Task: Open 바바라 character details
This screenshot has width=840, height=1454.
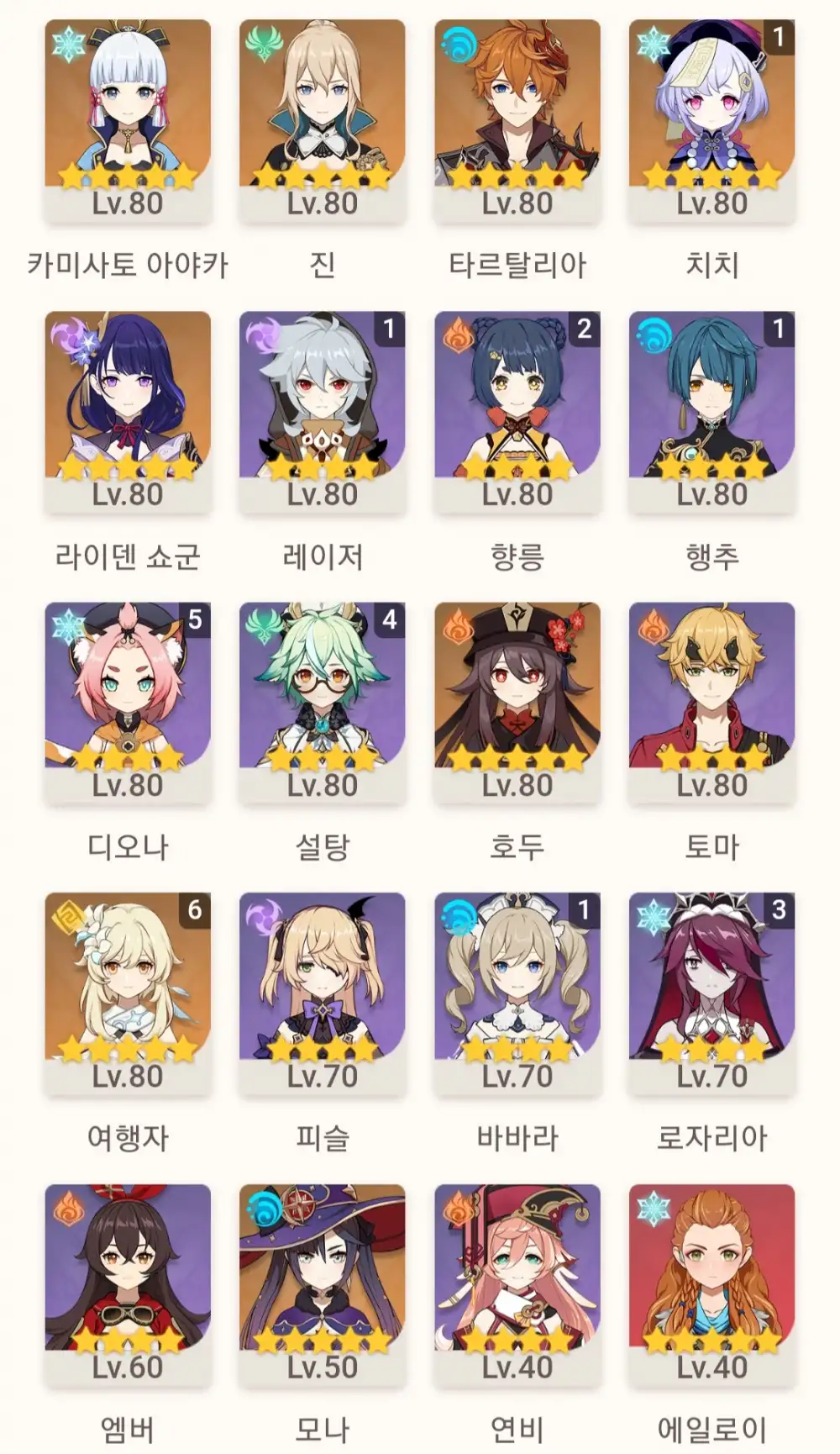Action: [517, 991]
